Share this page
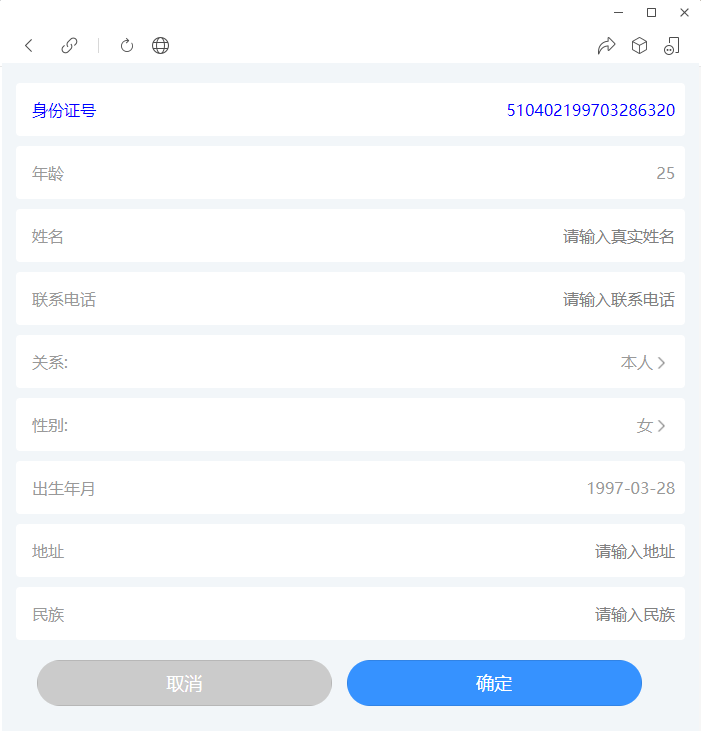The width and height of the screenshot is (701, 731). (606, 45)
